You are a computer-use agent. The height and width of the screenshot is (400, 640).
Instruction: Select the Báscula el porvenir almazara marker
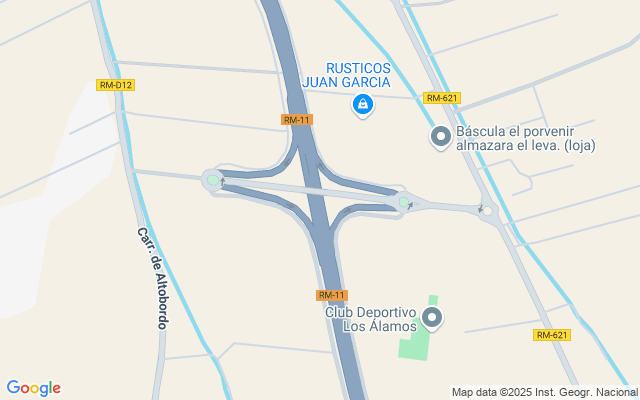point(439,137)
